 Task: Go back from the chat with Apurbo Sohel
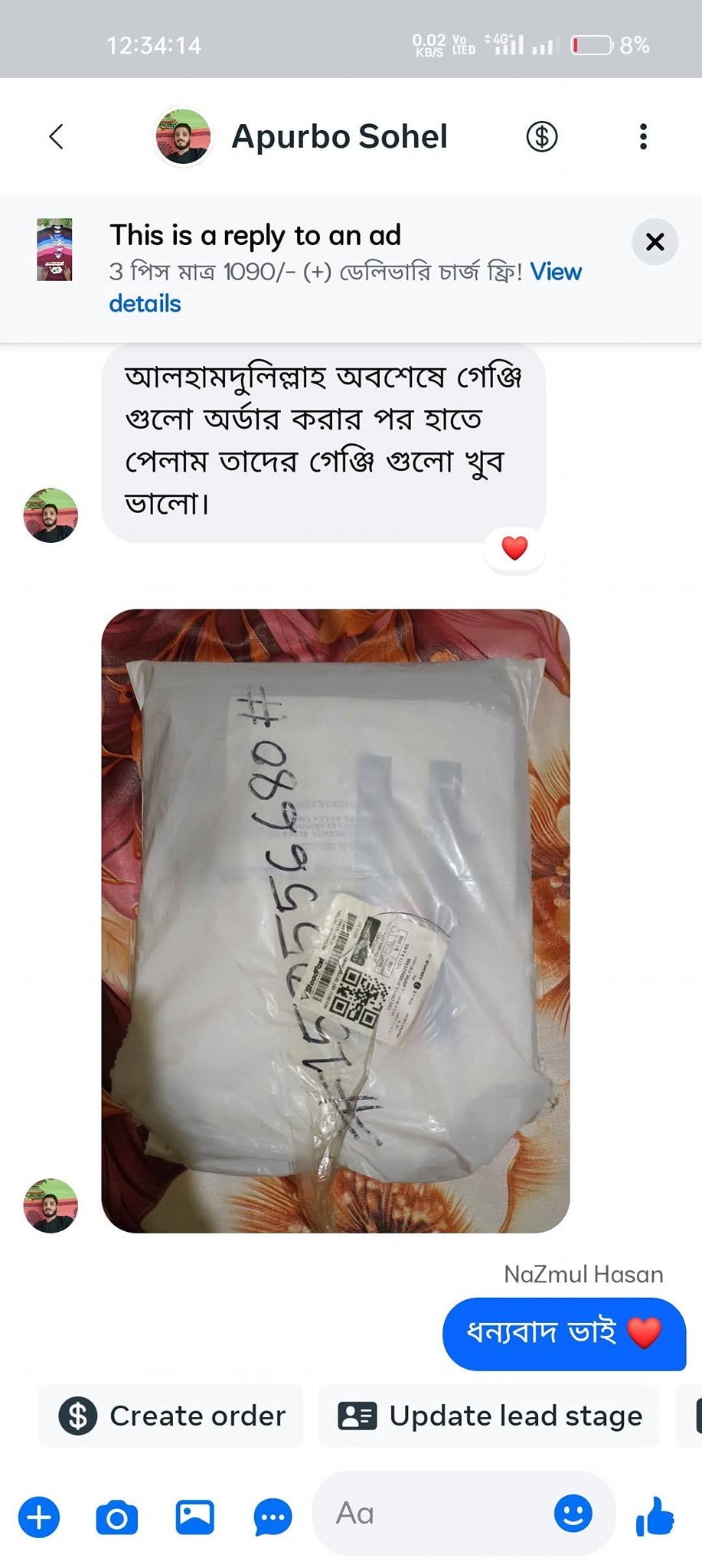click(x=56, y=137)
